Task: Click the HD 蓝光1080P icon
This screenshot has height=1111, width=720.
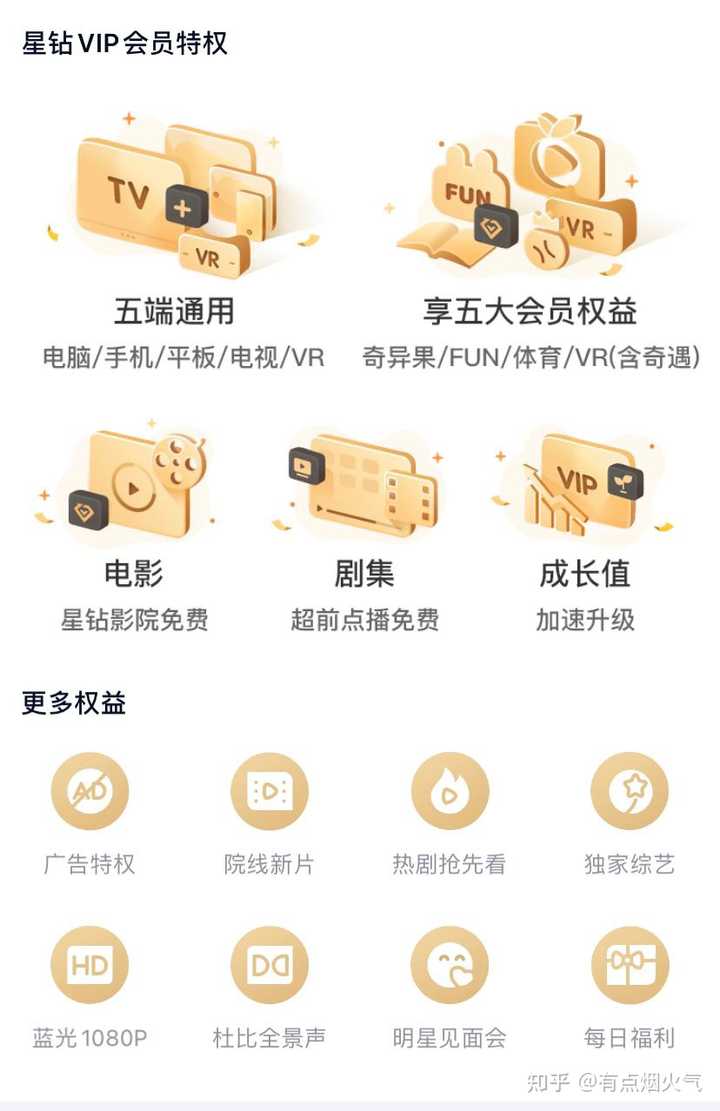Action: (x=89, y=965)
